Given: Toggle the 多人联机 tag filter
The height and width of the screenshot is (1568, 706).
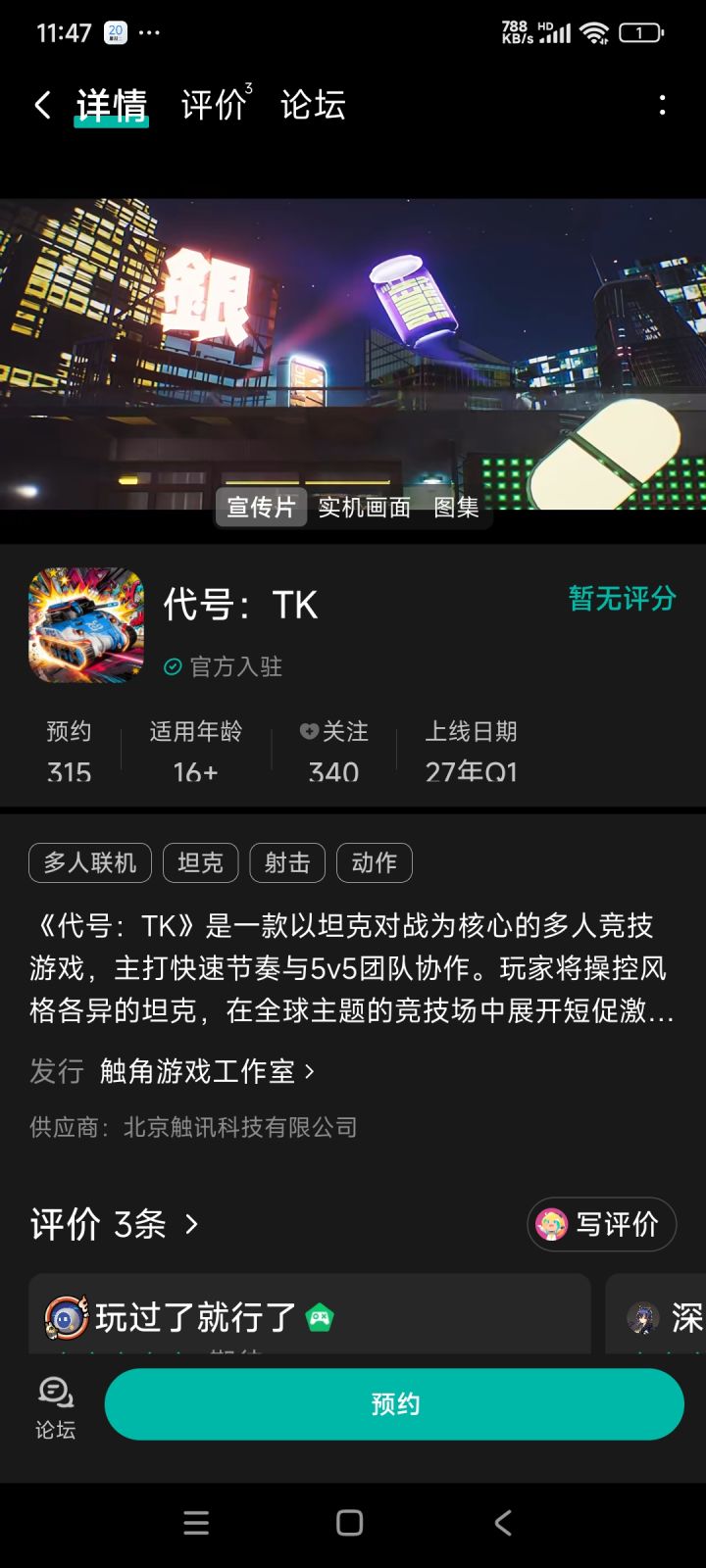Looking at the screenshot, I should pos(89,862).
